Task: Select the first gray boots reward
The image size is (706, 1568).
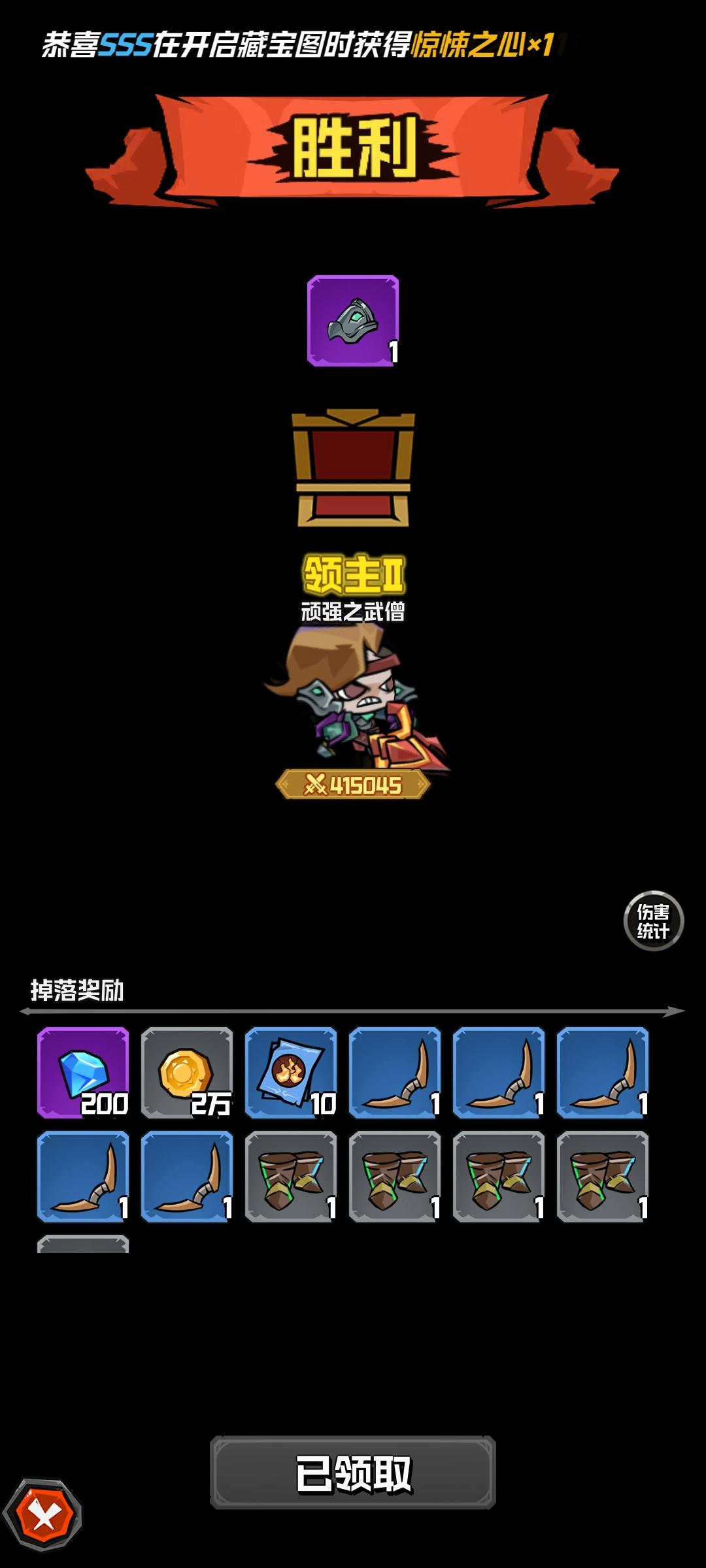Action: (291, 1179)
